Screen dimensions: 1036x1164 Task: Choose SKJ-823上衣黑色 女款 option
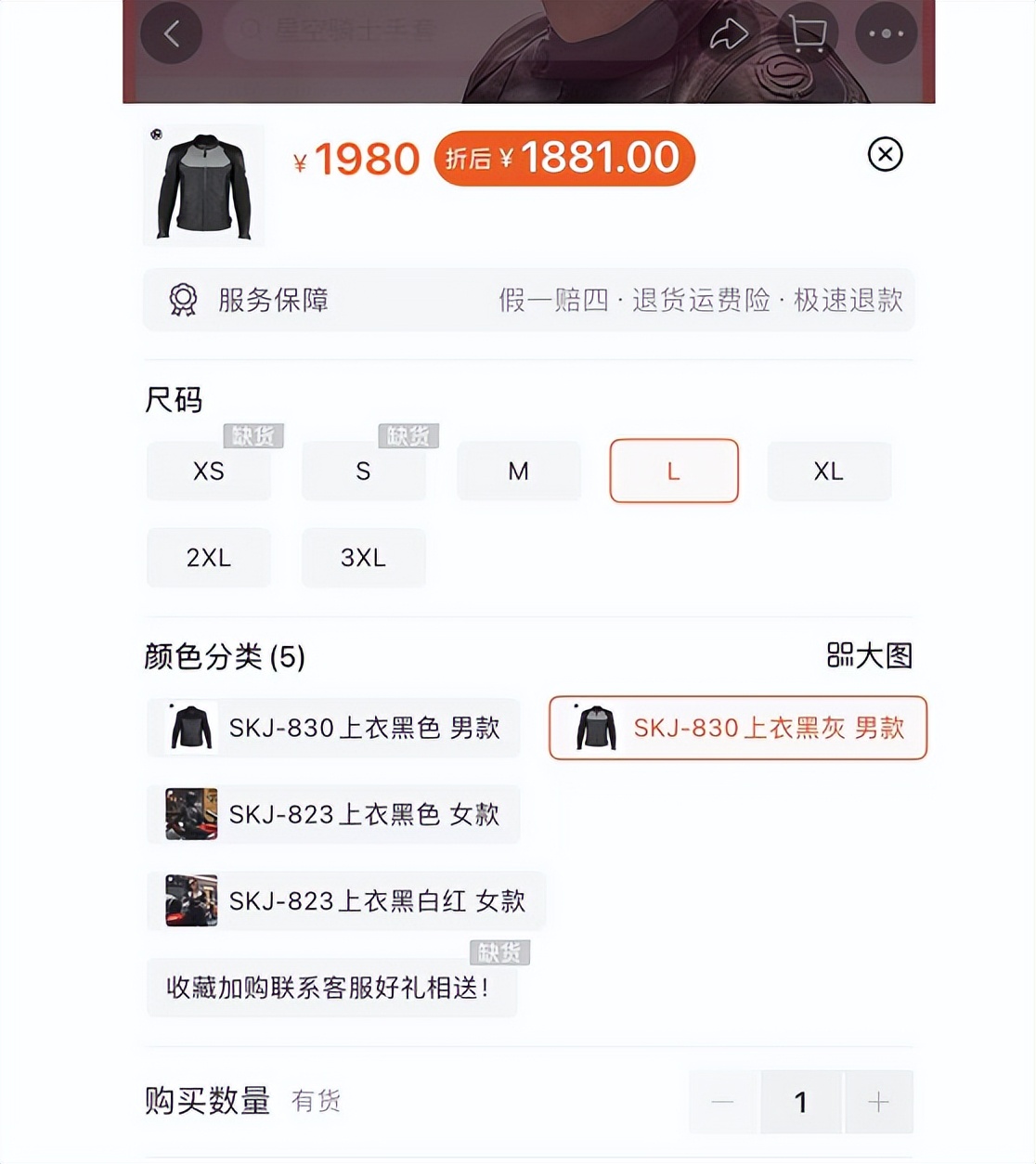333,814
